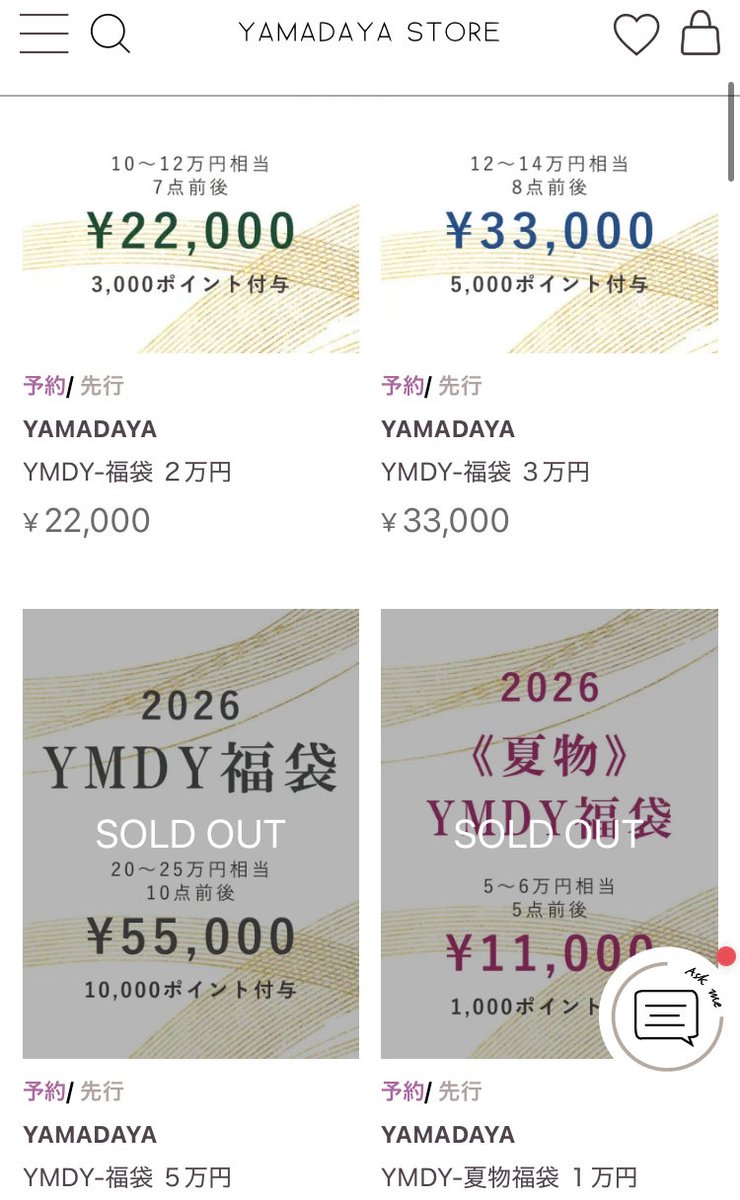View the sold out ¥55,000 YMDY lucky bag
The height and width of the screenshot is (1200, 740).
[x=190, y=833]
